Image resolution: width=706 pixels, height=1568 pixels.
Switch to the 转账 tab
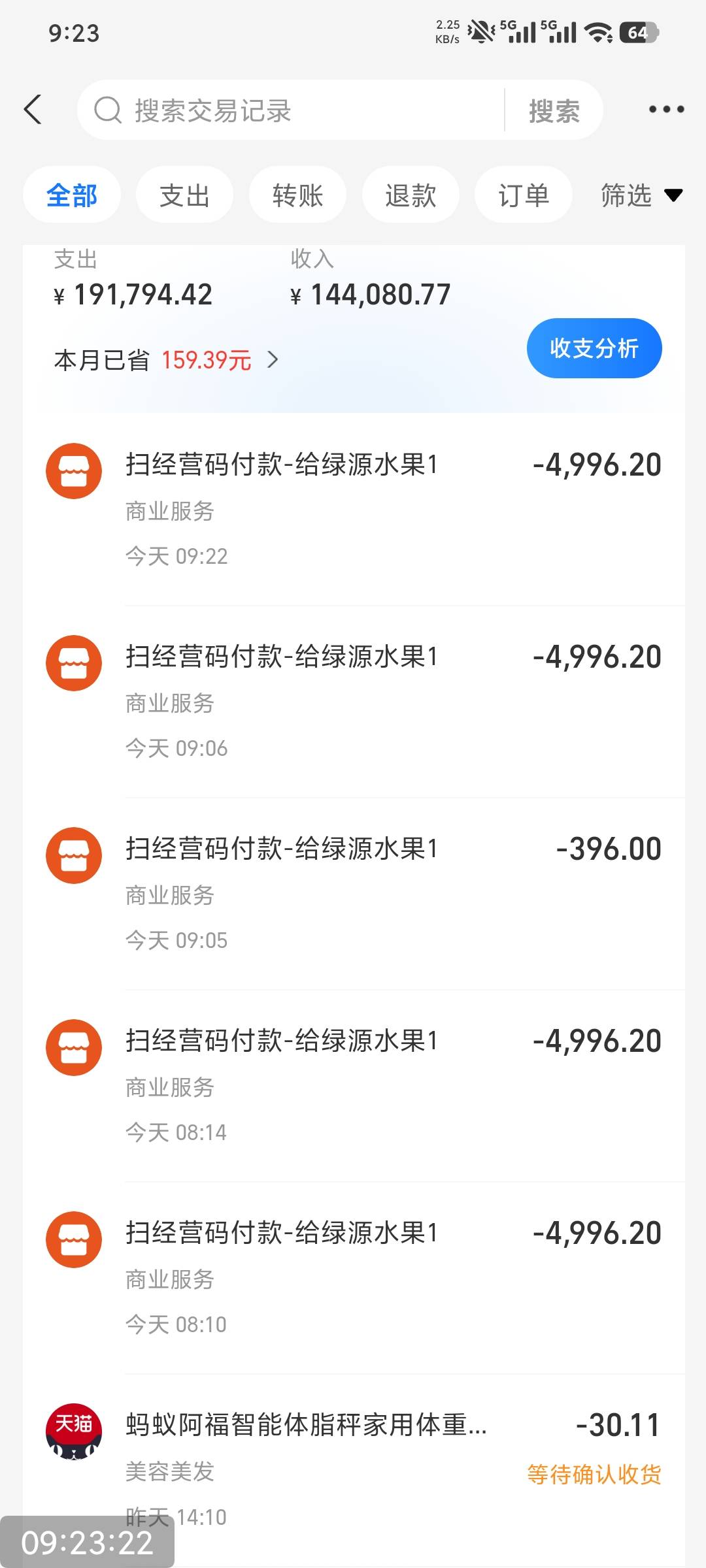pyautogui.click(x=297, y=195)
